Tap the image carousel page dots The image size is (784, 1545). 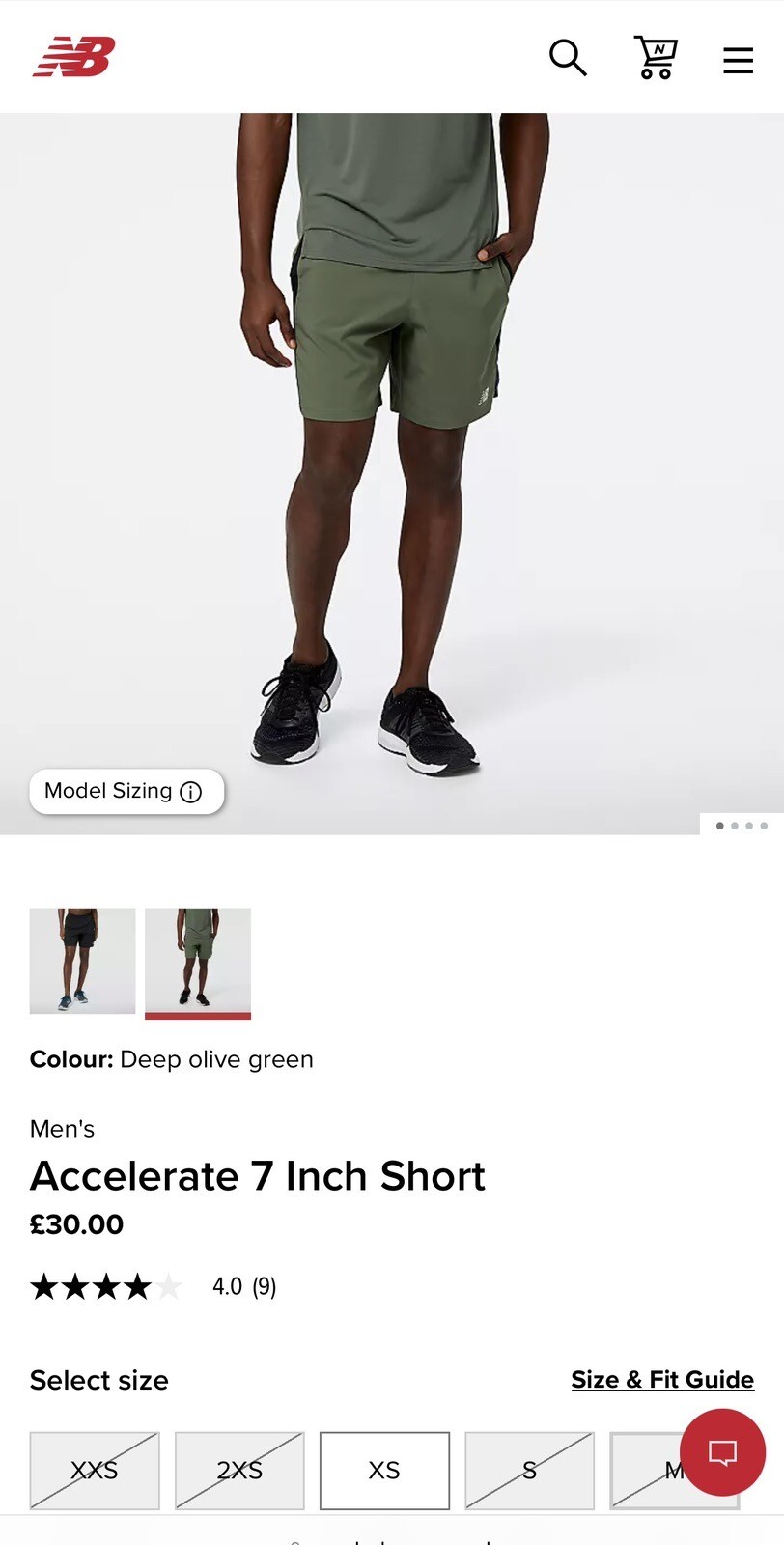pos(742,826)
